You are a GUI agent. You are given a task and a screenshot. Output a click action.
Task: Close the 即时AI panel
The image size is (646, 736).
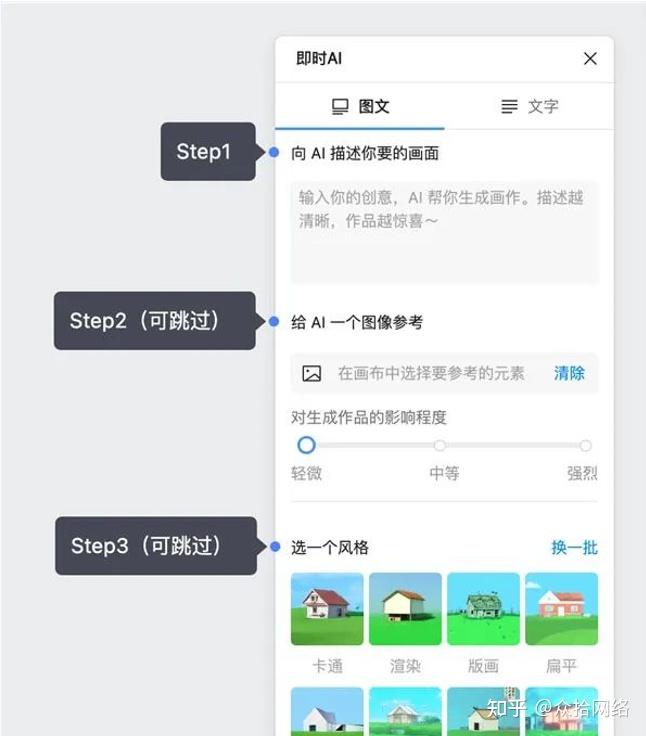pyautogui.click(x=590, y=59)
